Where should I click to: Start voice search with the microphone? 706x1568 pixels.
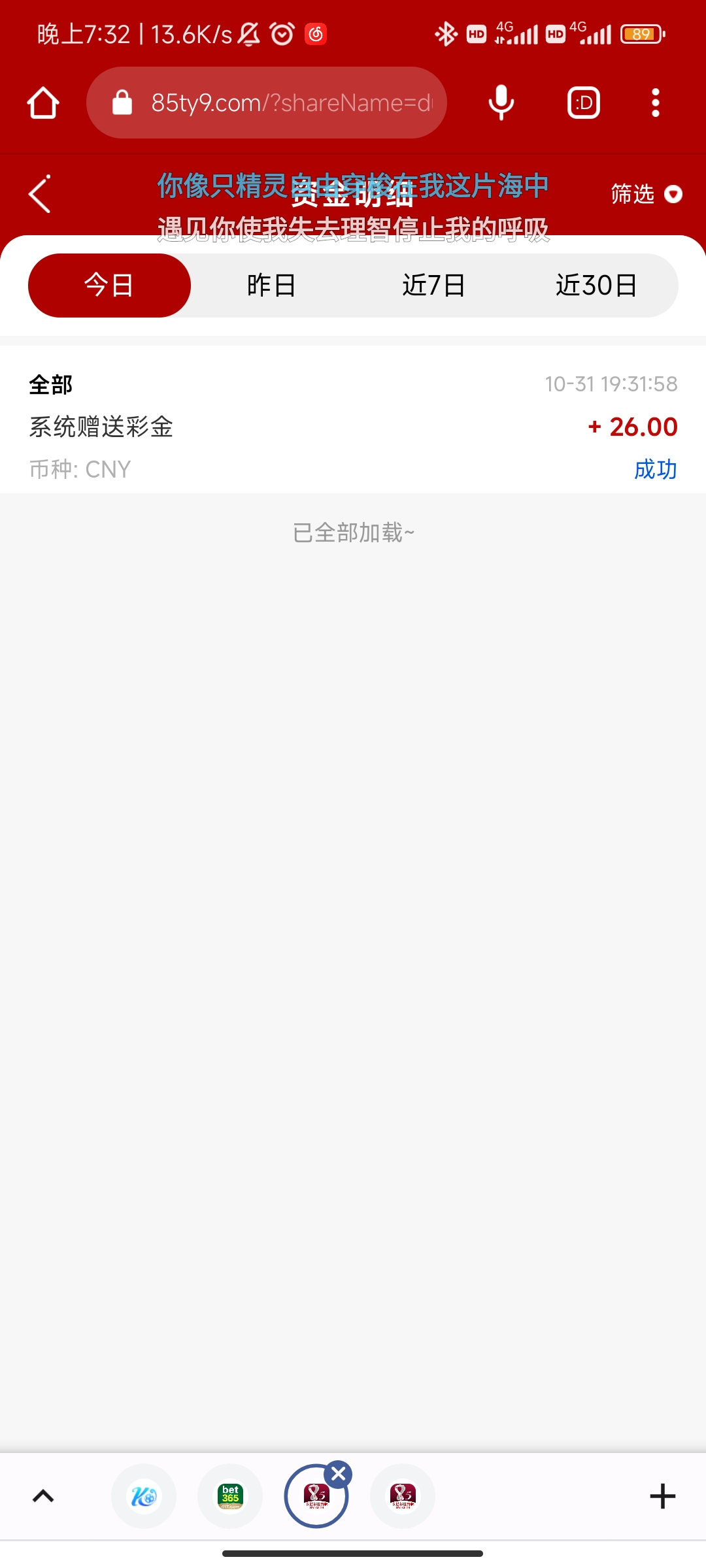[x=501, y=103]
